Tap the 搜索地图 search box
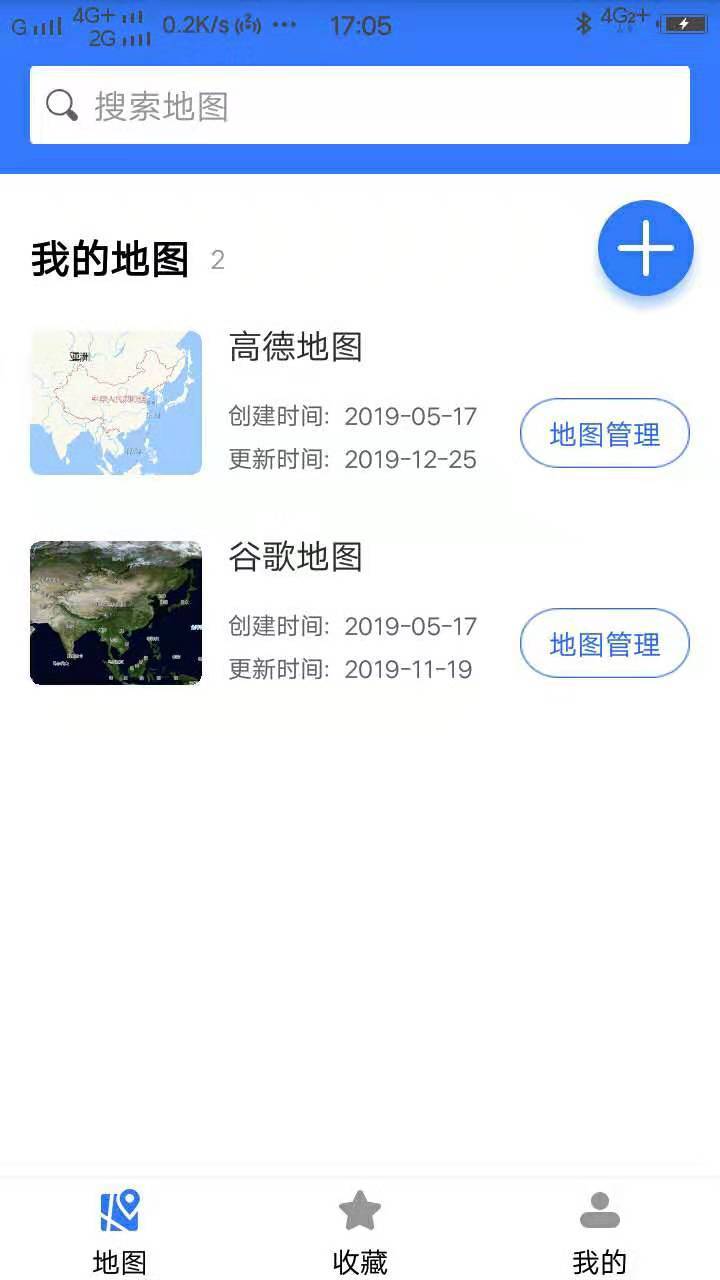Image resolution: width=720 pixels, height=1280 pixels. (x=360, y=105)
